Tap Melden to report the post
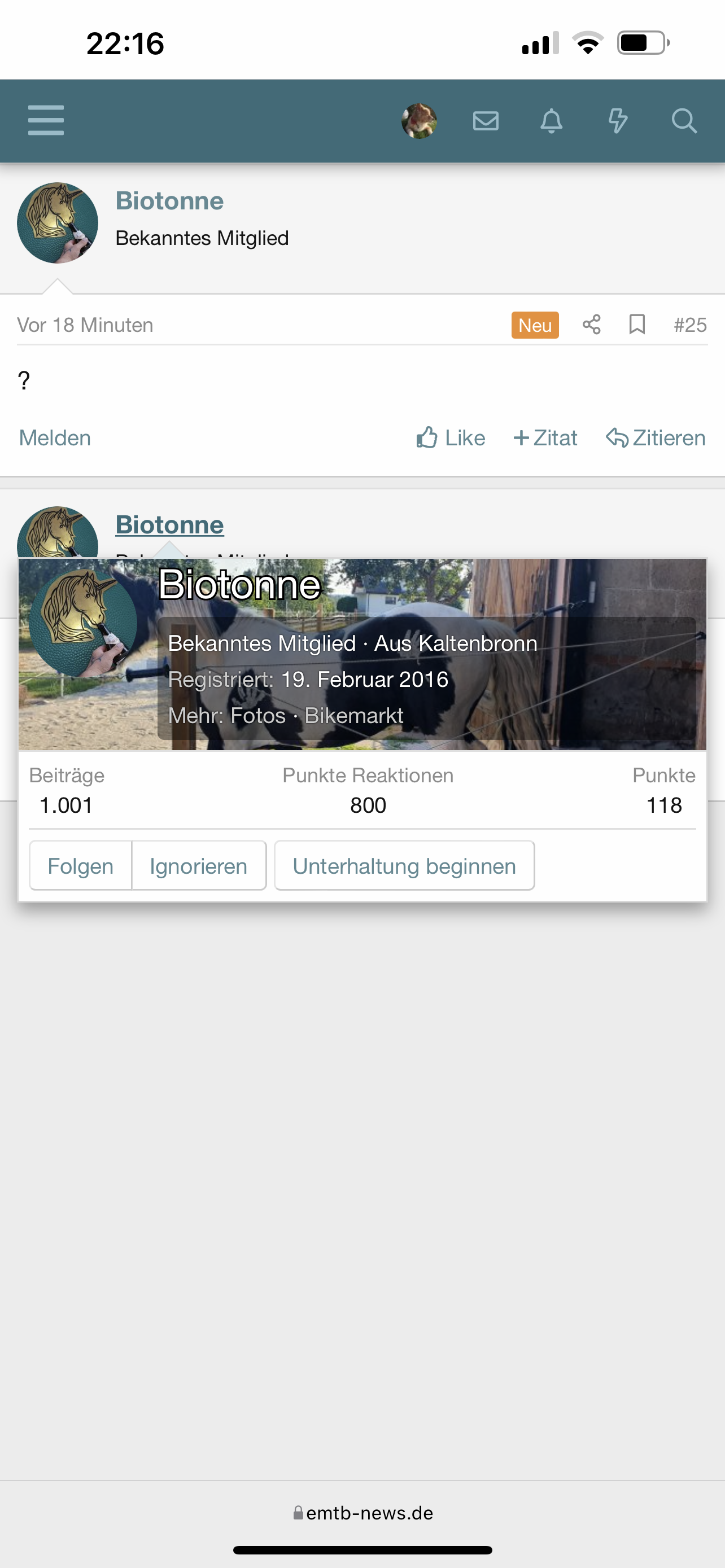The image size is (725, 1568). point(55,437)
